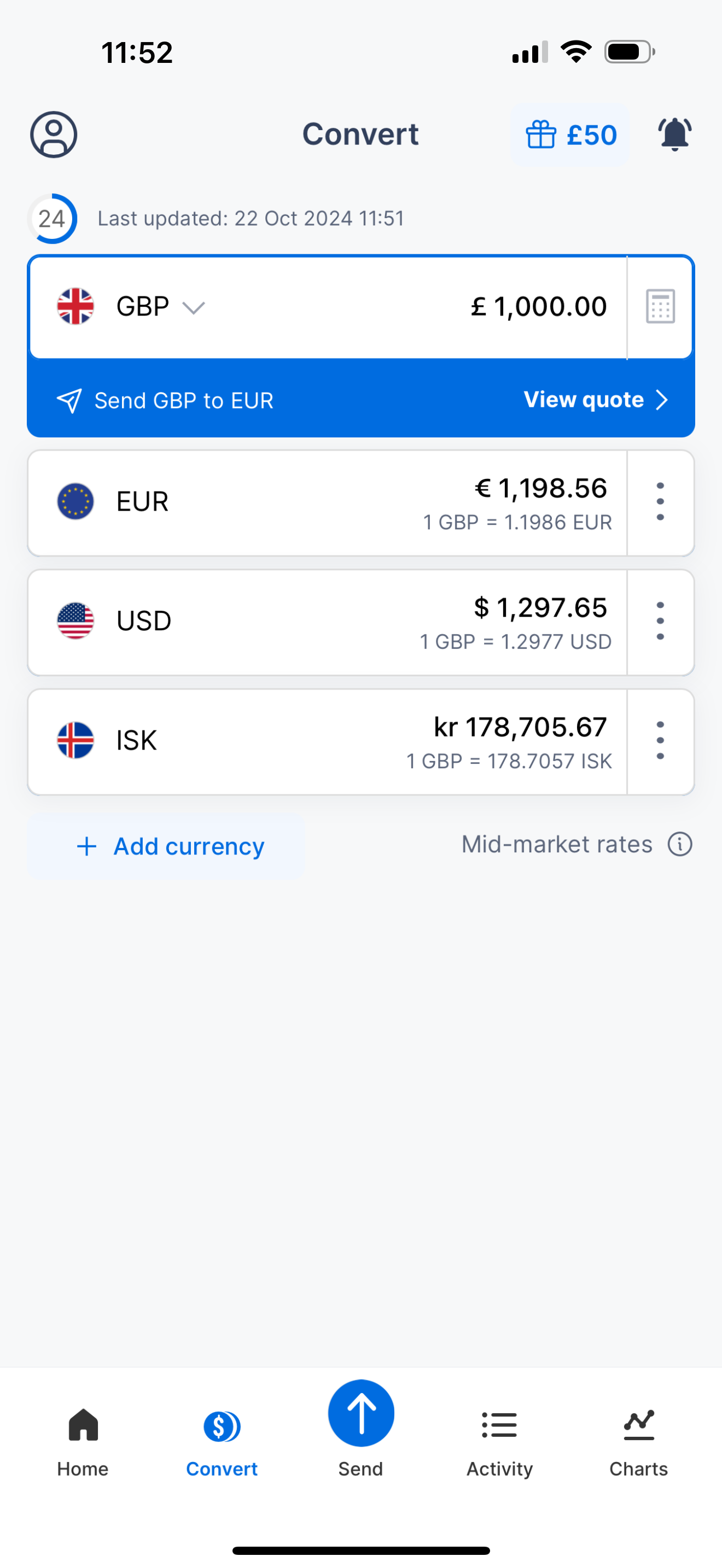This screenshot has height=1568, width=722.
Task: Tap the refresh countdown timer circle
Action: click(53, 219)
